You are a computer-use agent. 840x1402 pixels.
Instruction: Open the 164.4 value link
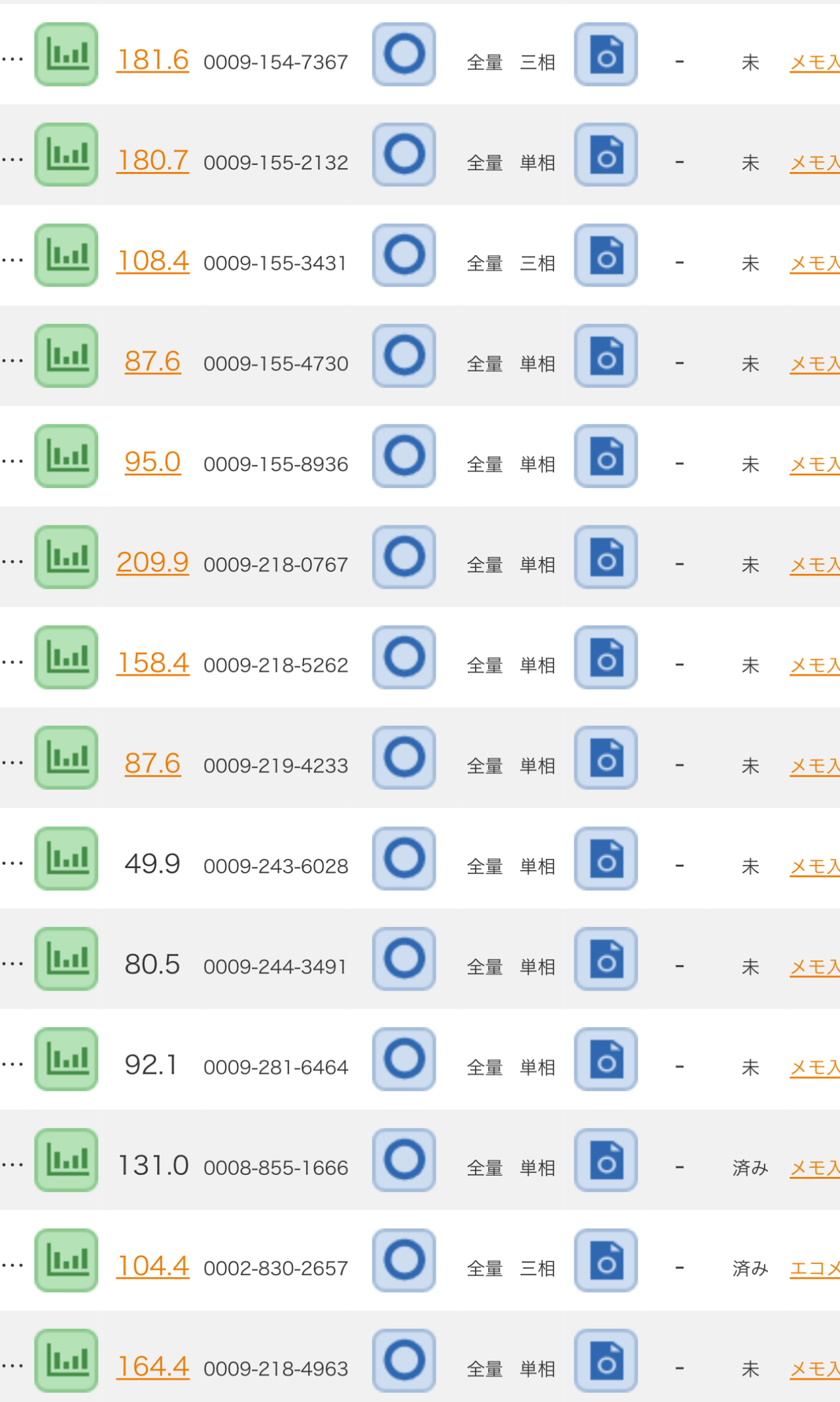point(152,1367)
